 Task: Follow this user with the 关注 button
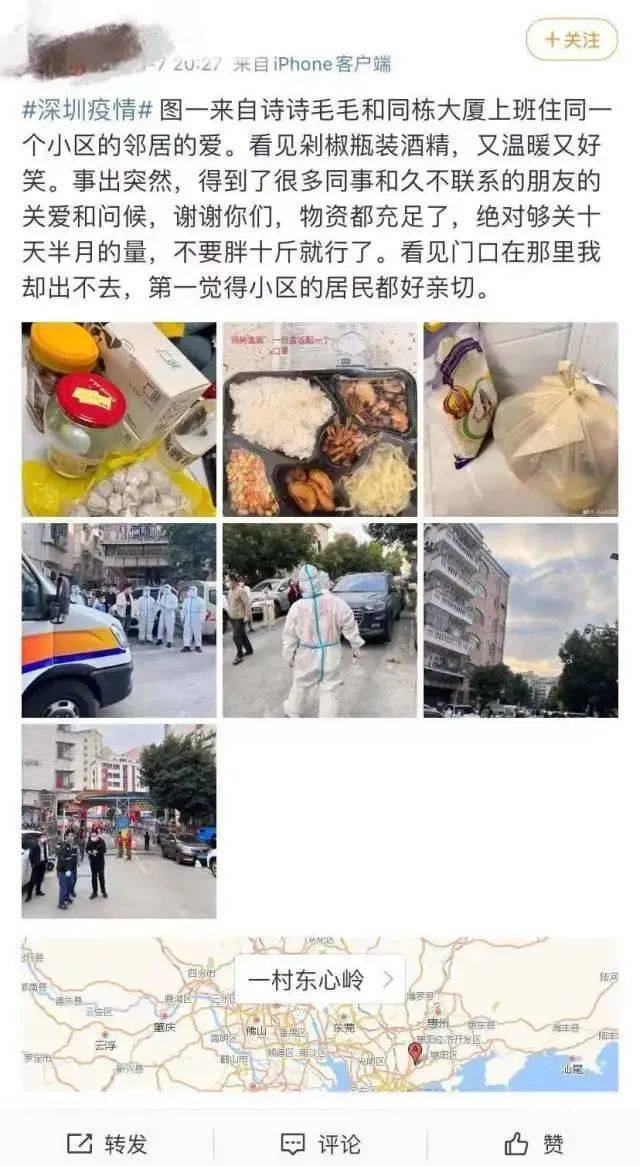point(571,40)
